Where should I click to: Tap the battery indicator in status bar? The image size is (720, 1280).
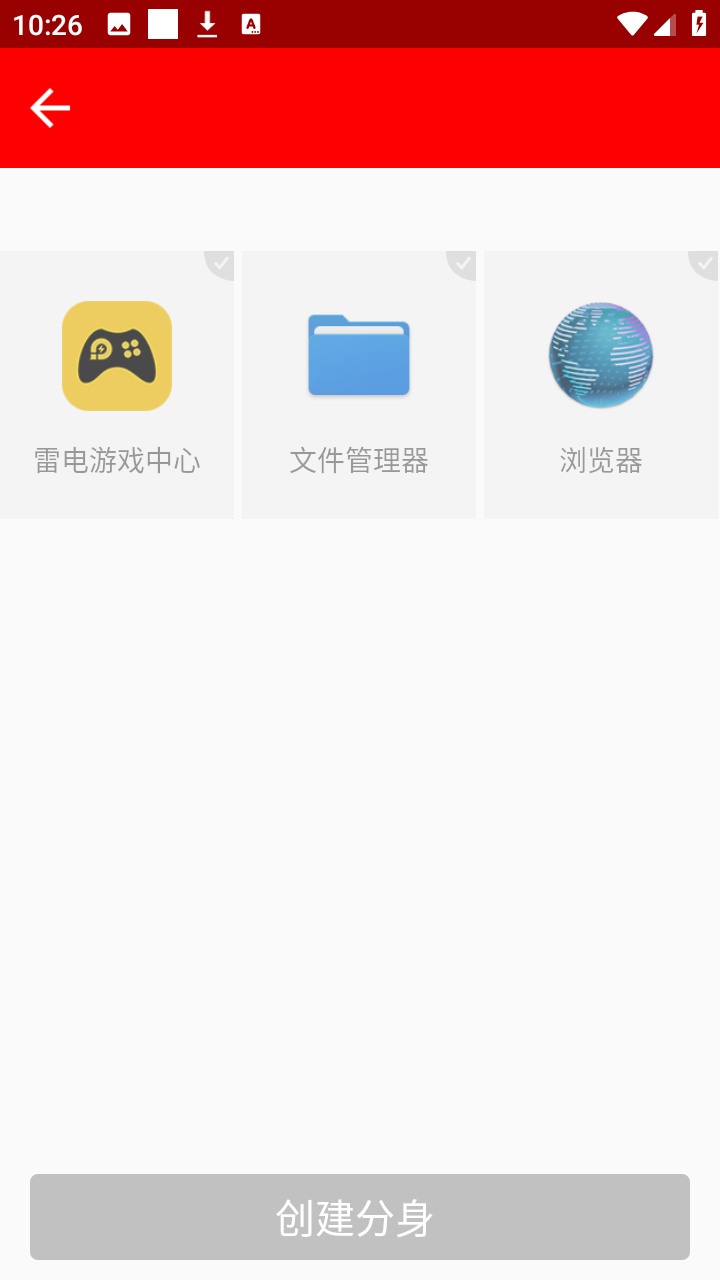click(x=698, y=24)
